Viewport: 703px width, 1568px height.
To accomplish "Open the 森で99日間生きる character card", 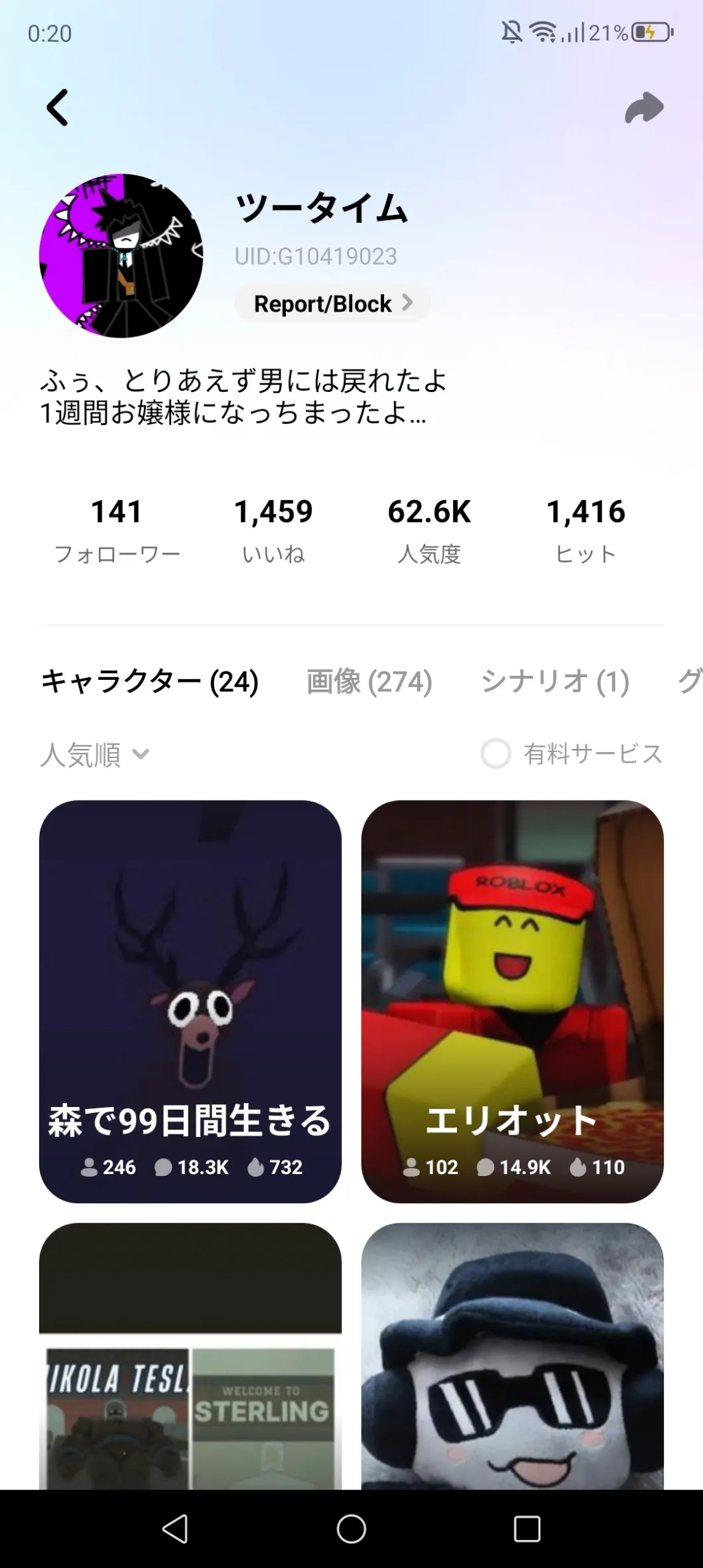I will pyautogui.click(x=190, y=1000).
